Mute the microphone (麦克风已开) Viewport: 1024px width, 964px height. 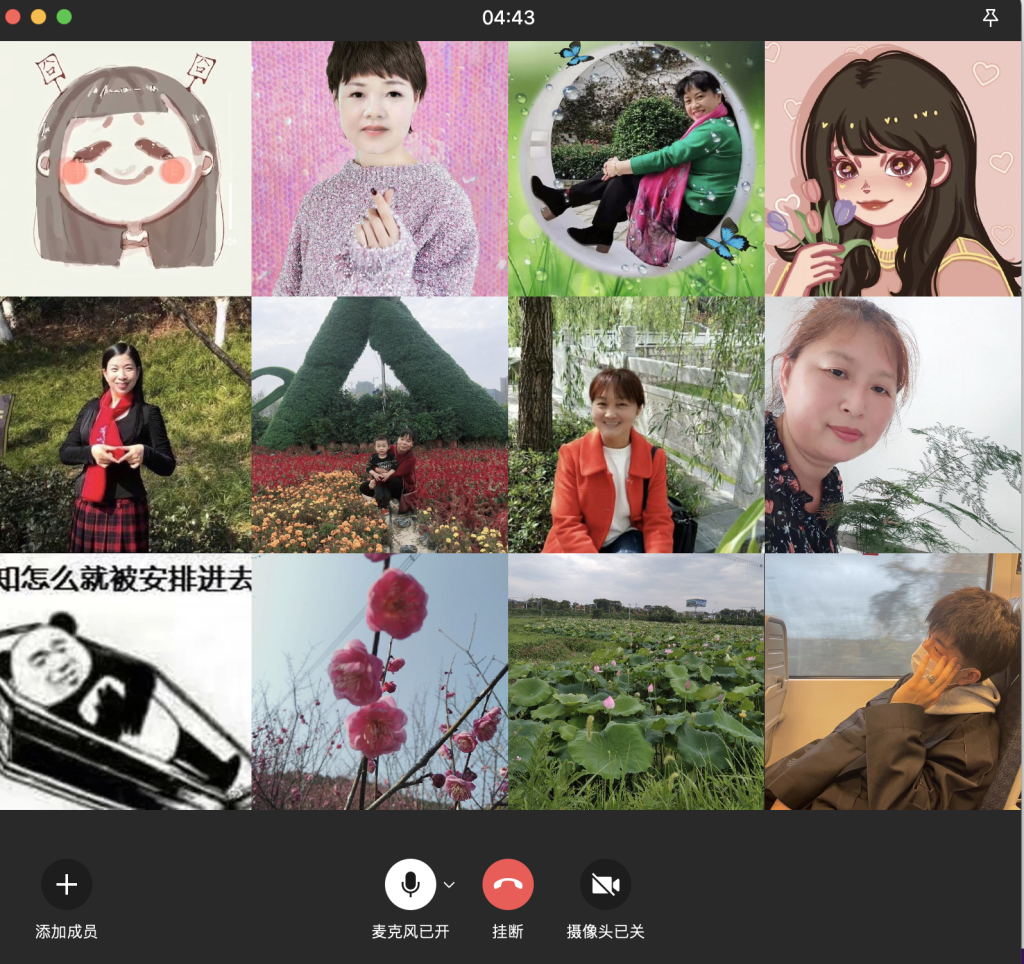click(x=410, y=885)
